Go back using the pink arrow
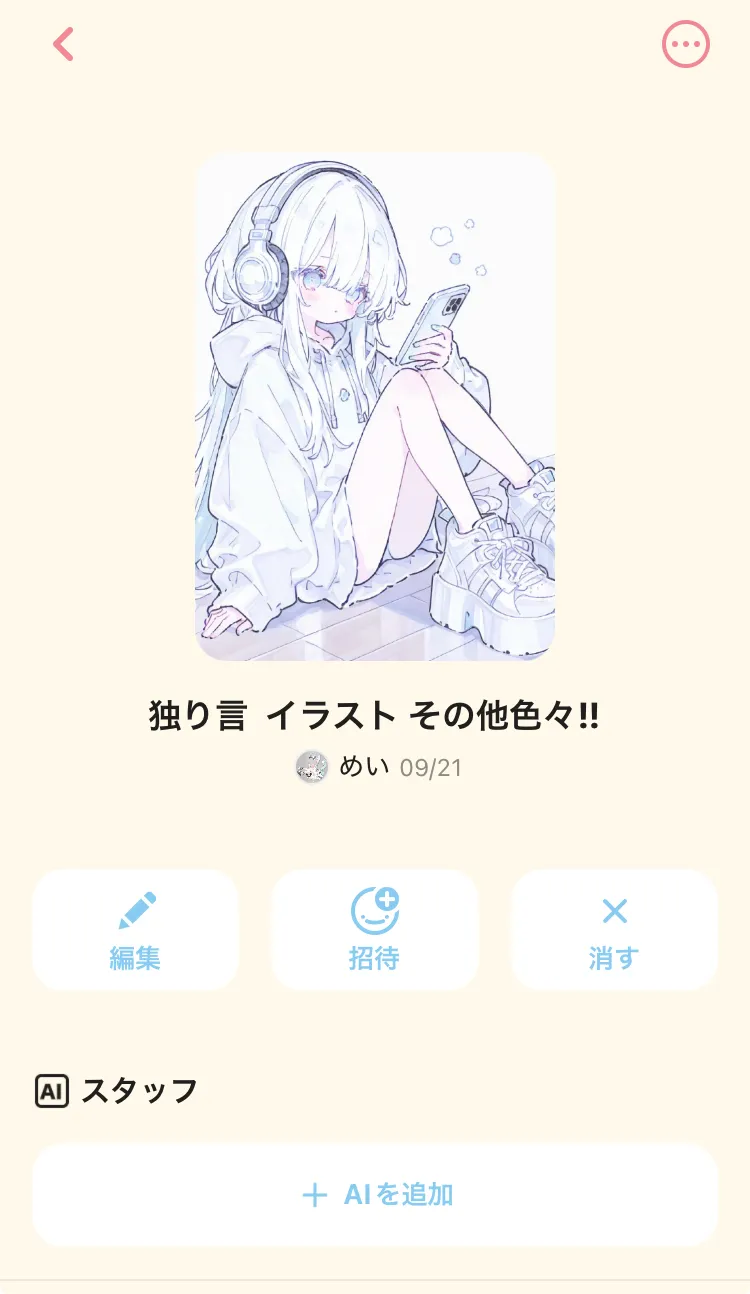Screen dimensions: 750x1294 pos(63,44)
